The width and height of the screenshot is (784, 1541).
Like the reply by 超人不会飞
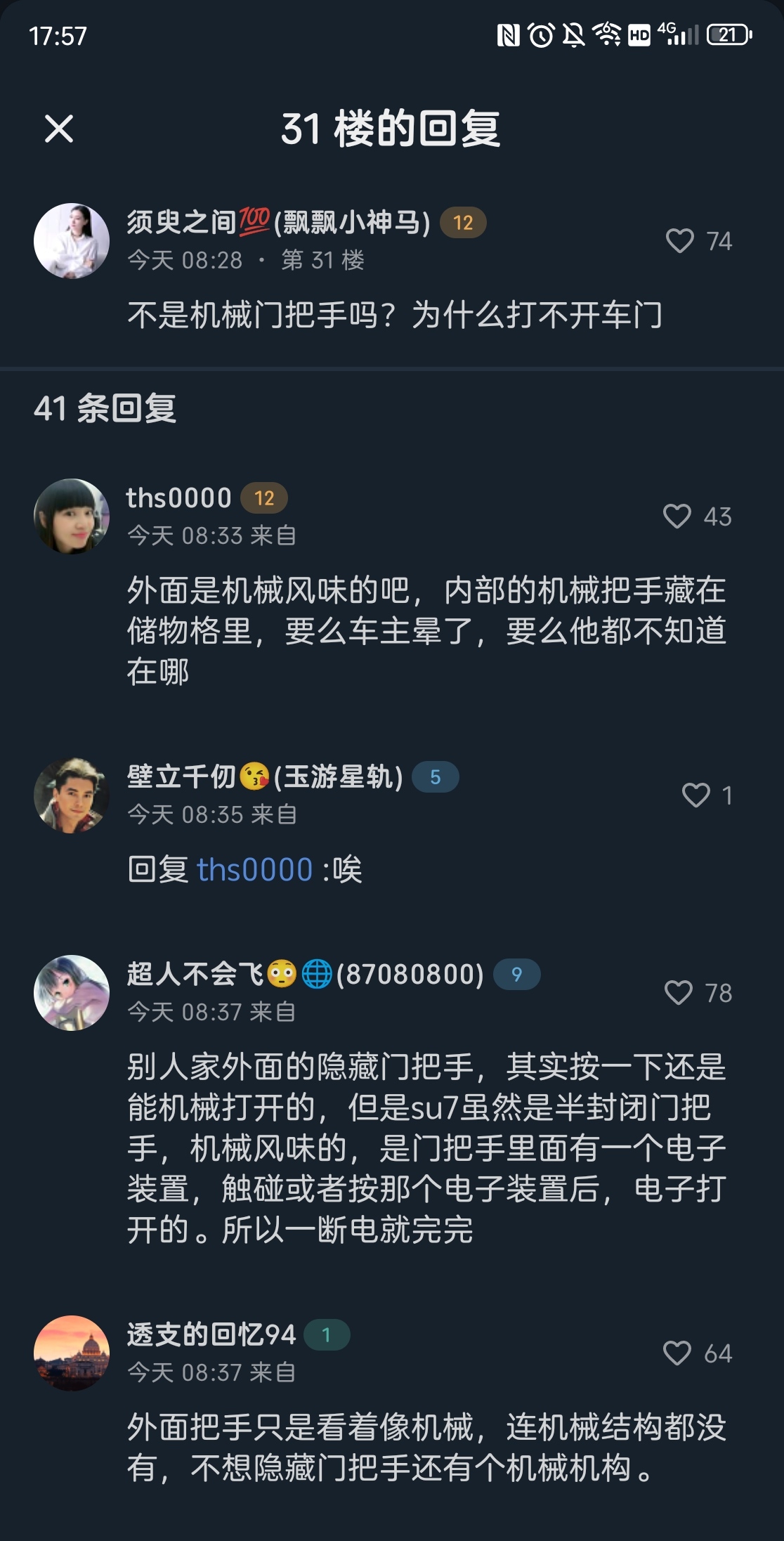coord(679,993)
